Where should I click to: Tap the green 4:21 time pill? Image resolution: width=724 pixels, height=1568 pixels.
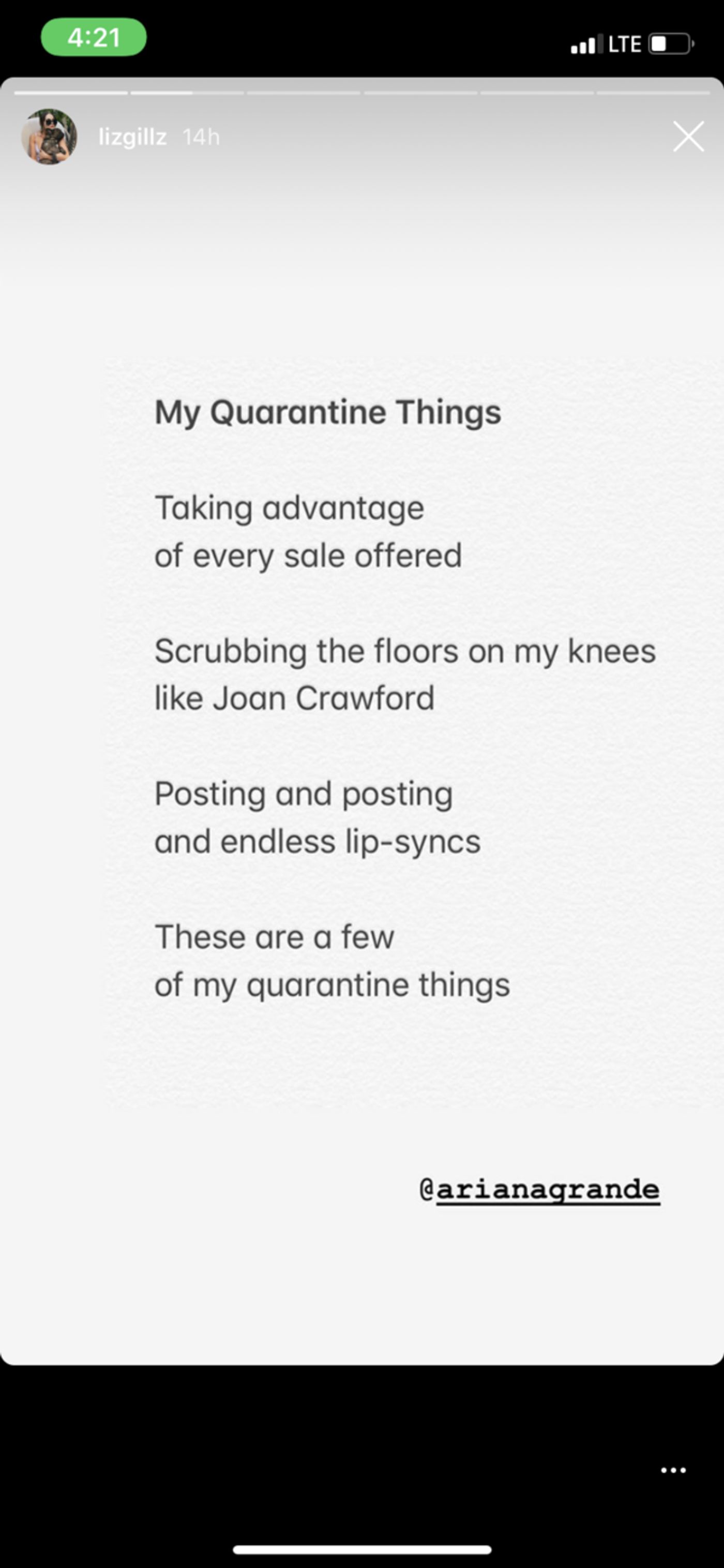[94, 37]
